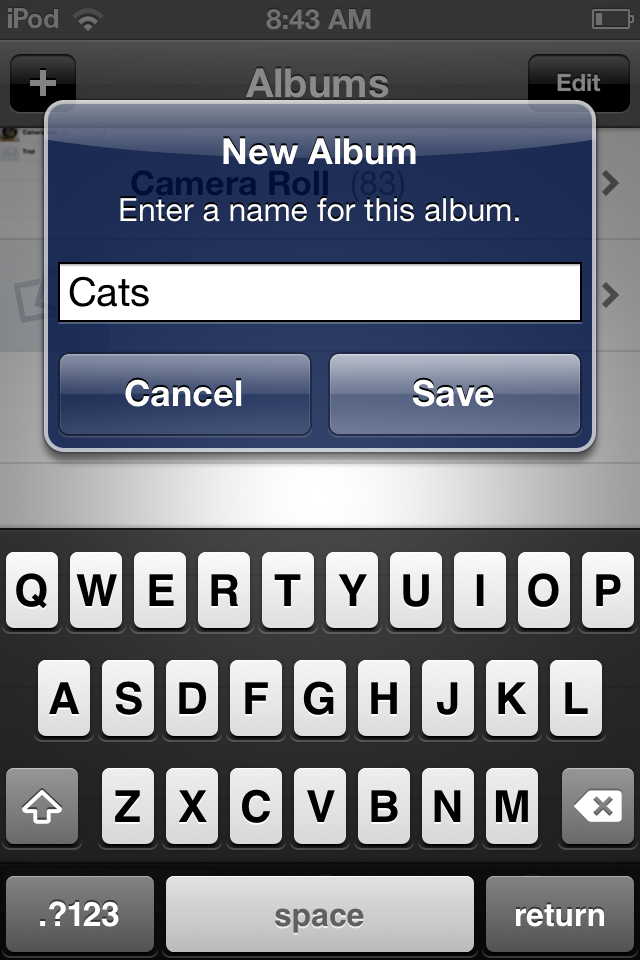Hit the backspace key on the keyboard
The height and width of the screenshot is (960, 640).
click(597, 806)
